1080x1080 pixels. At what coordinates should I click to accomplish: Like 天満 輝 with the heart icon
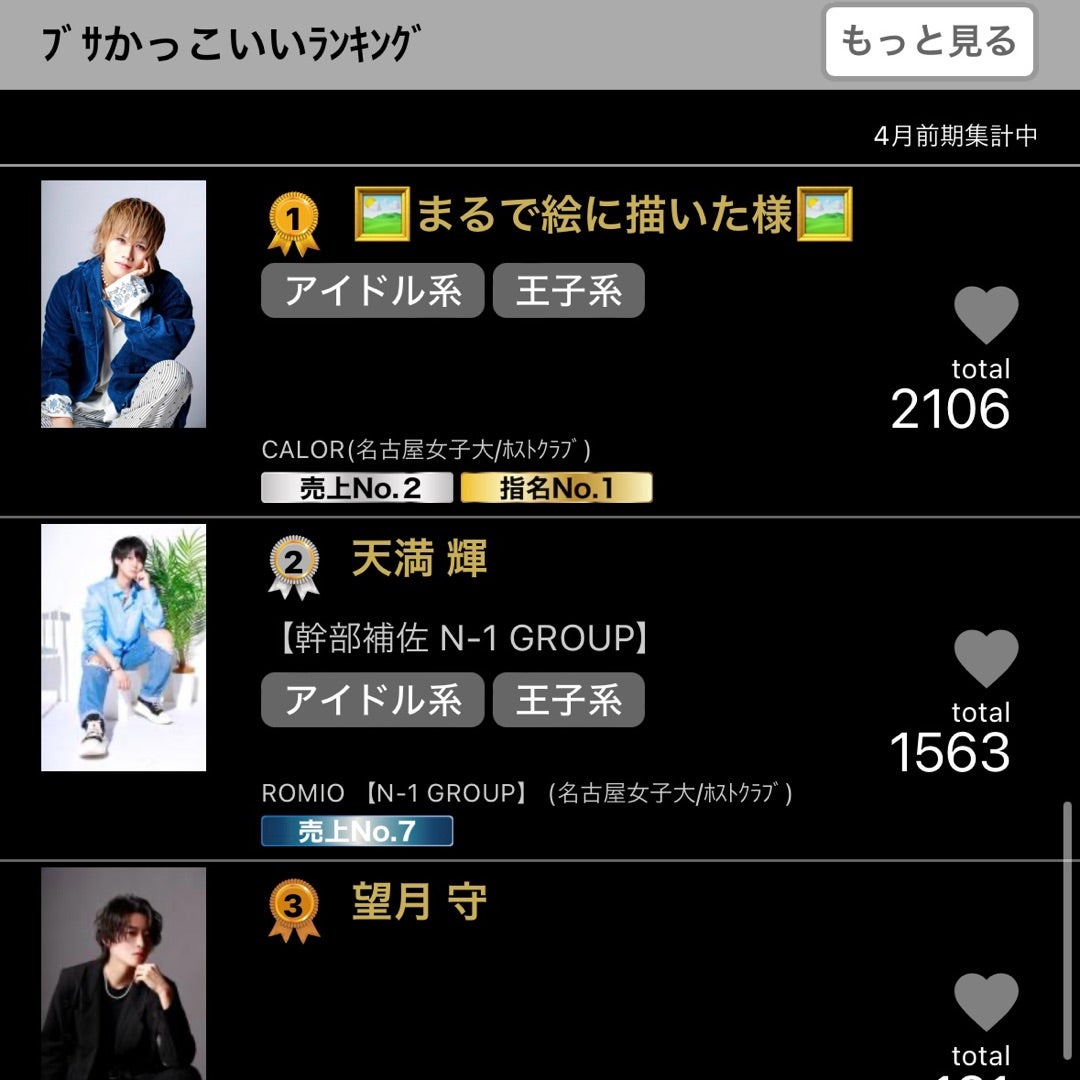pos(986,659)
